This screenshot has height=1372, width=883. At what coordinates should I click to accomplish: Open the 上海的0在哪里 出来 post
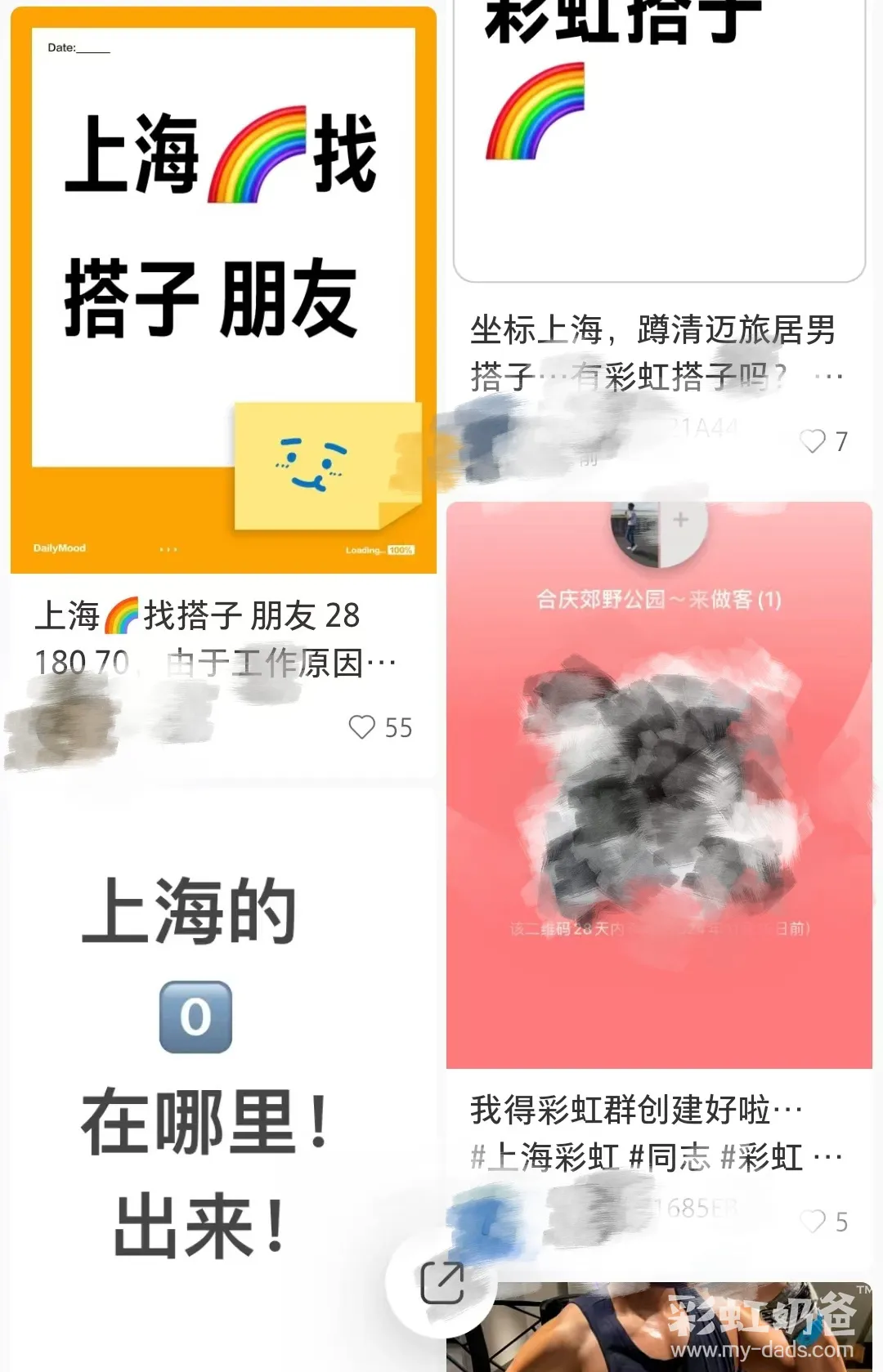tap(204, 1062)
